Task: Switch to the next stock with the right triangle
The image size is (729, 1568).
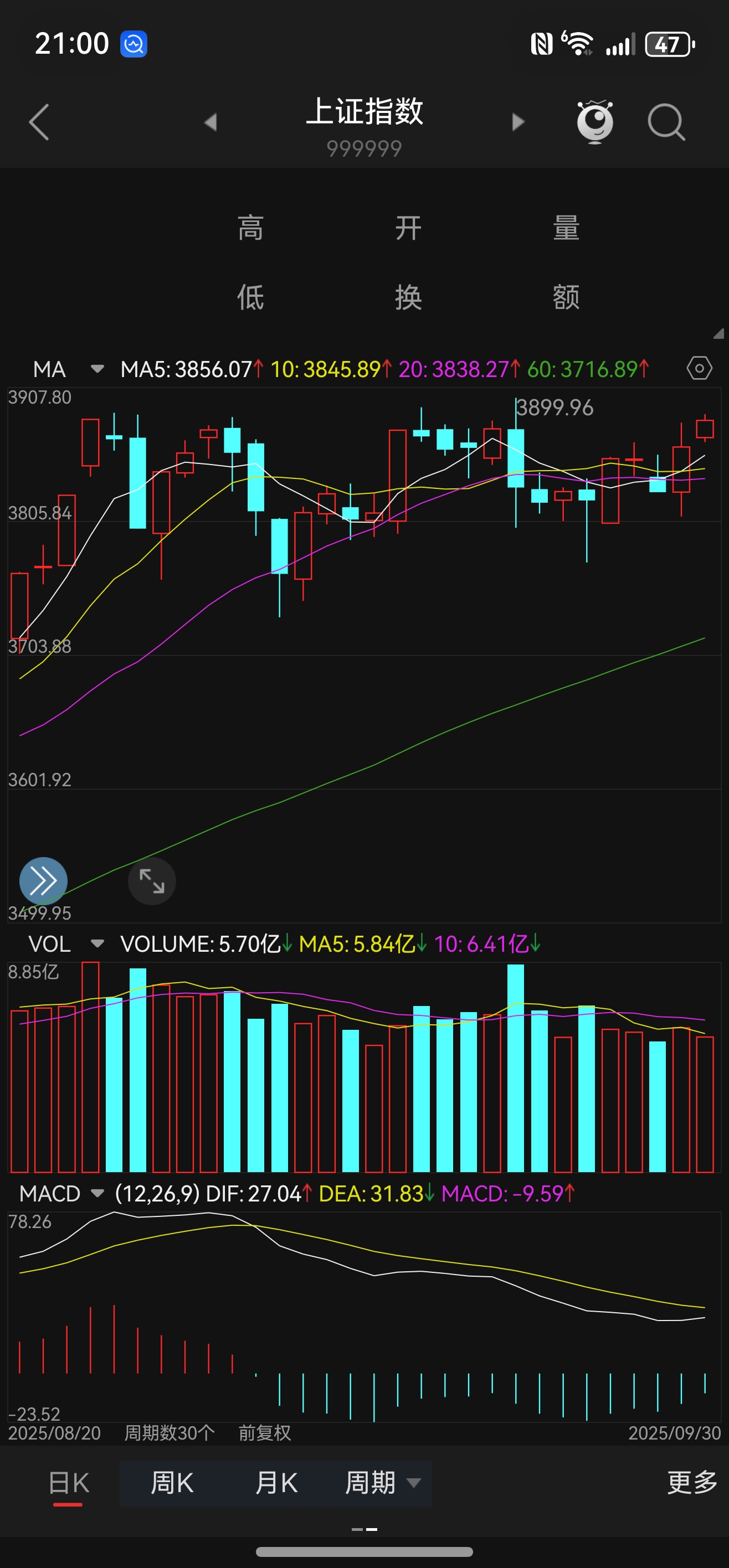Action: click(518, 122)
